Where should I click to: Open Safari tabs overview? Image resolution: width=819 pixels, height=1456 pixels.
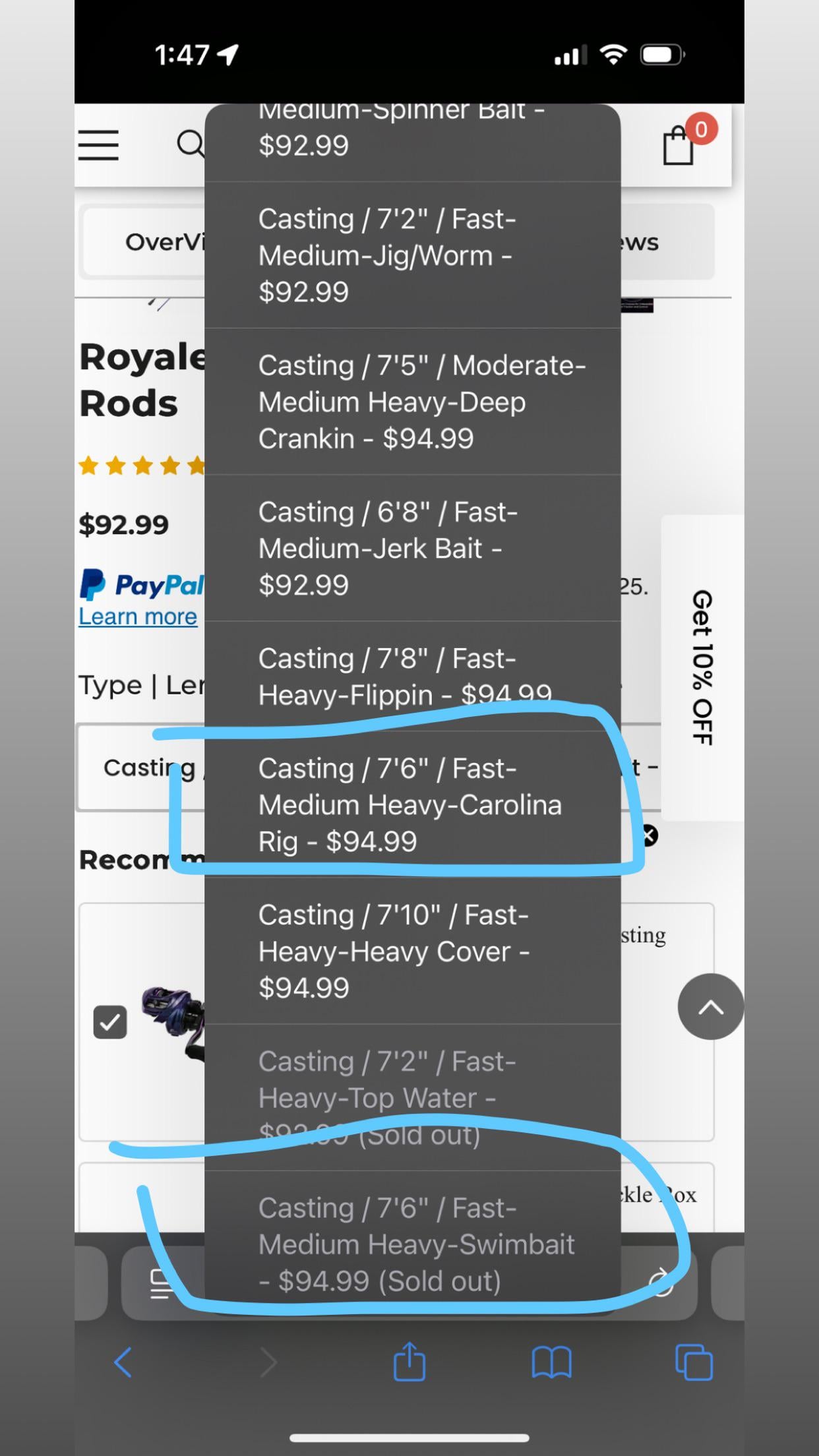(694, 1362)
